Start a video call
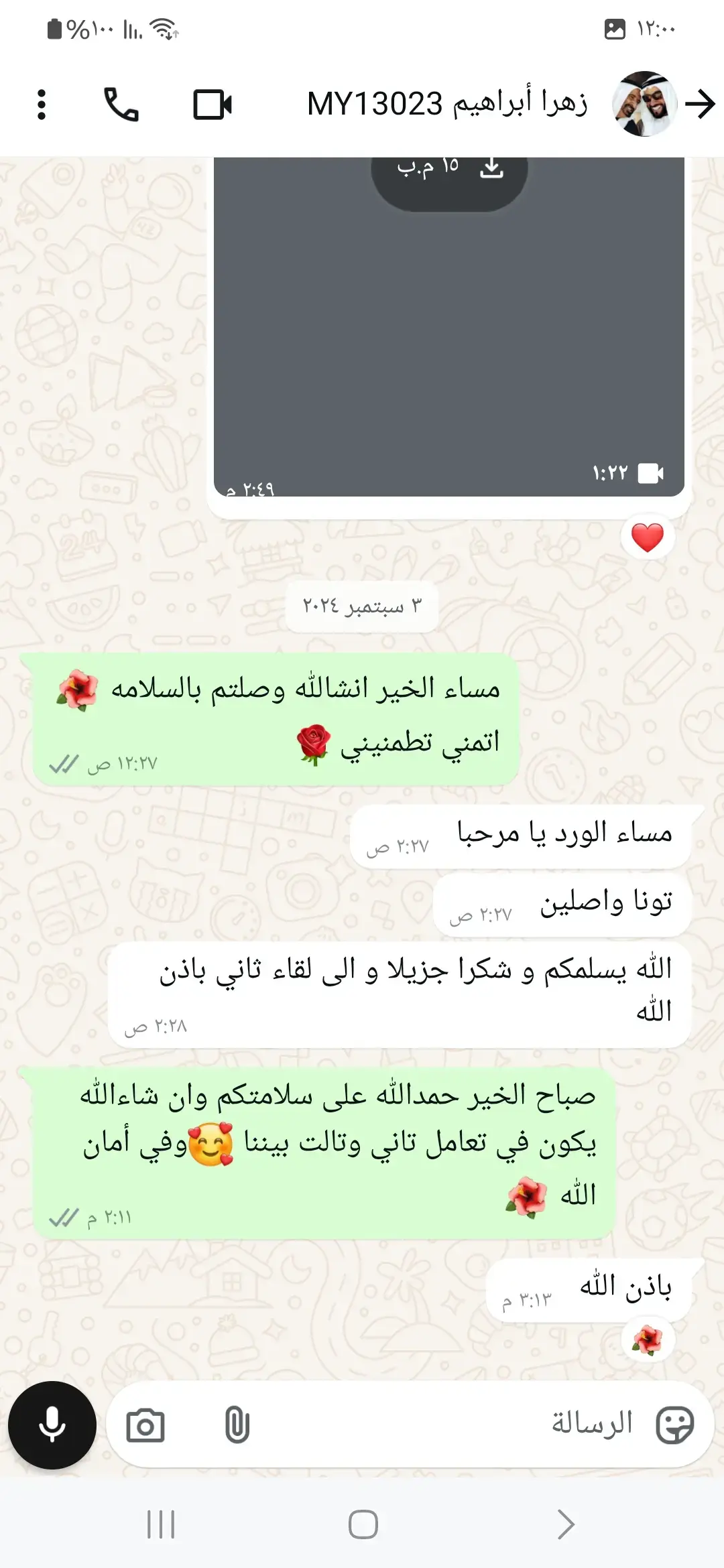Screen dimensions: 724x1568 [x=213, y=105]
